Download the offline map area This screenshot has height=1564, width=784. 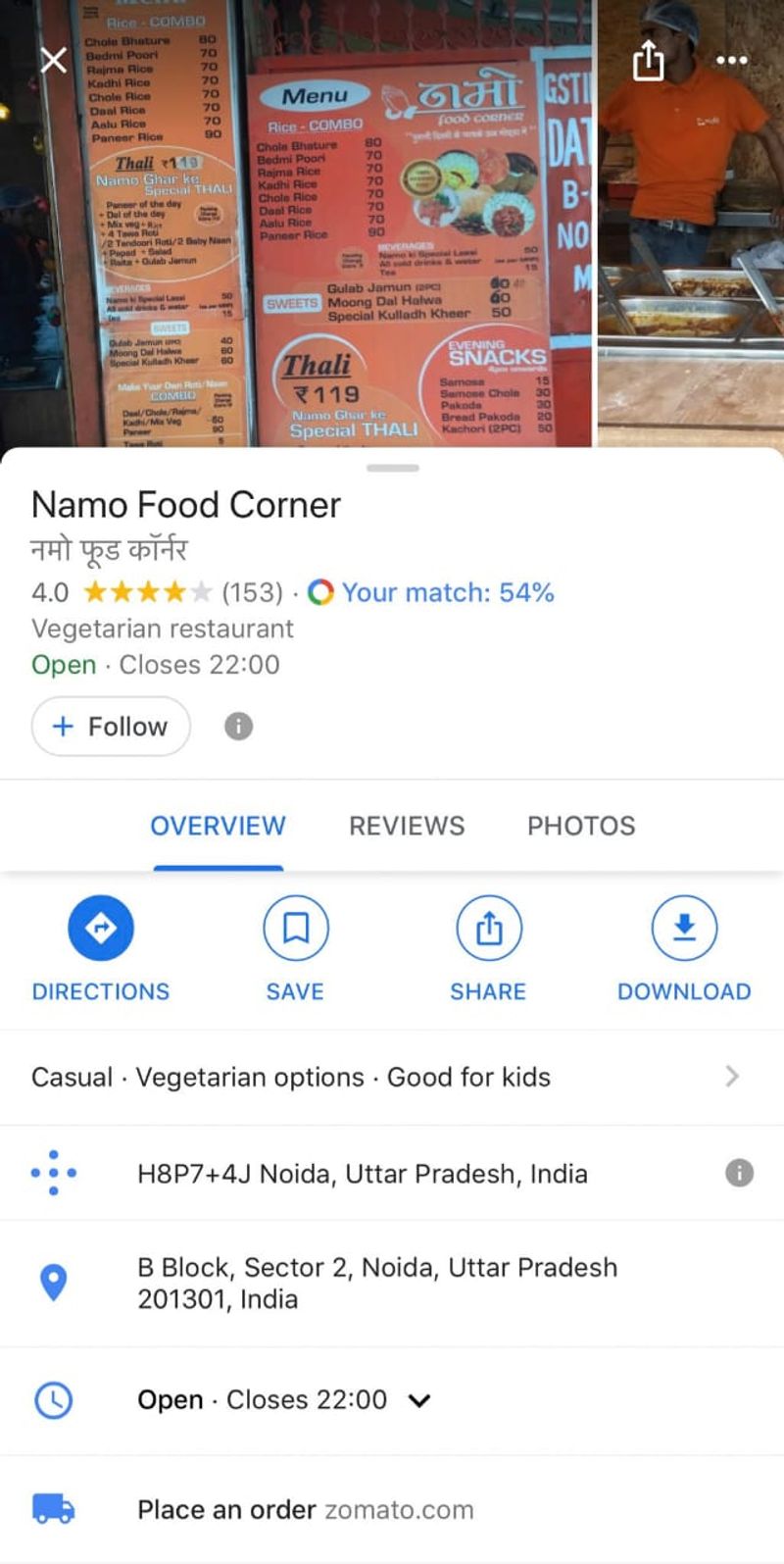coord(684,928)
